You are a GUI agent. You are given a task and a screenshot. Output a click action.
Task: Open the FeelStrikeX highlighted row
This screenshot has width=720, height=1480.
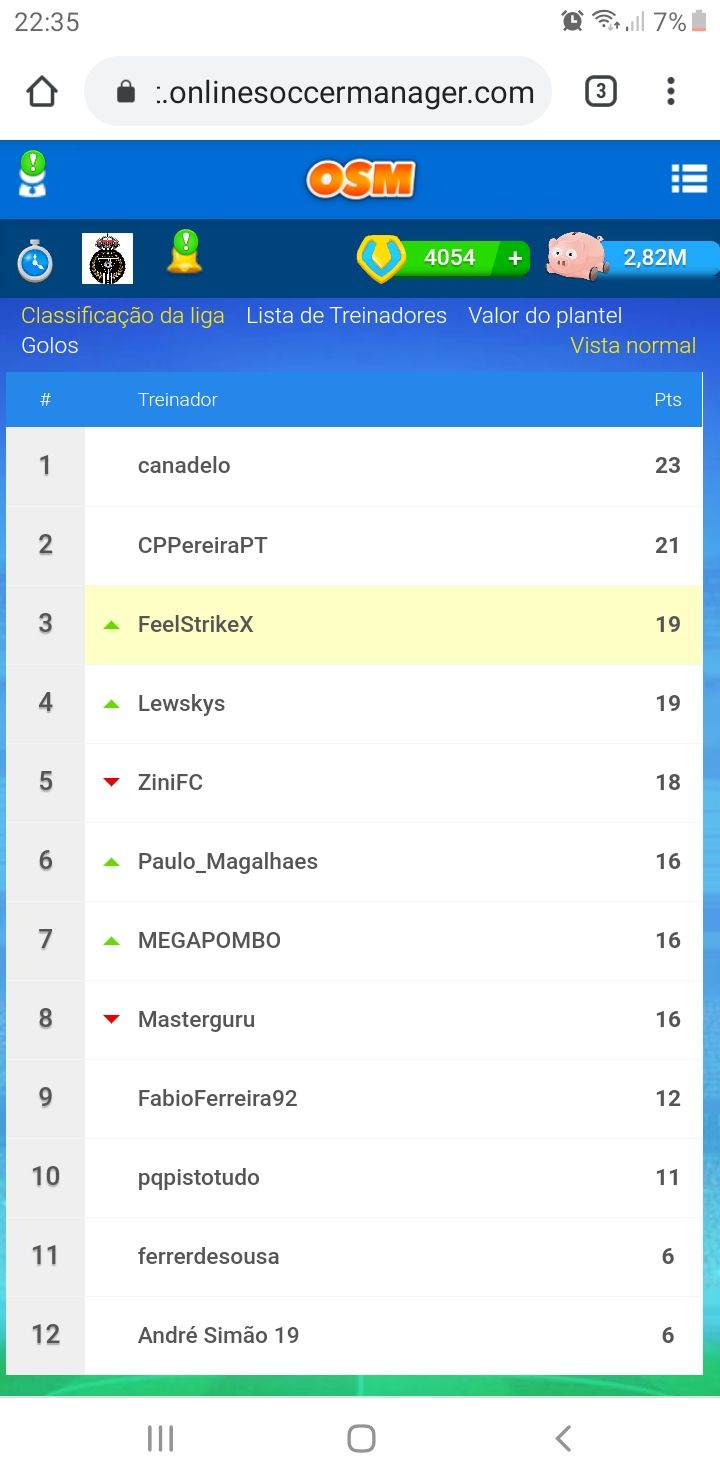click(x=354, y=624)
